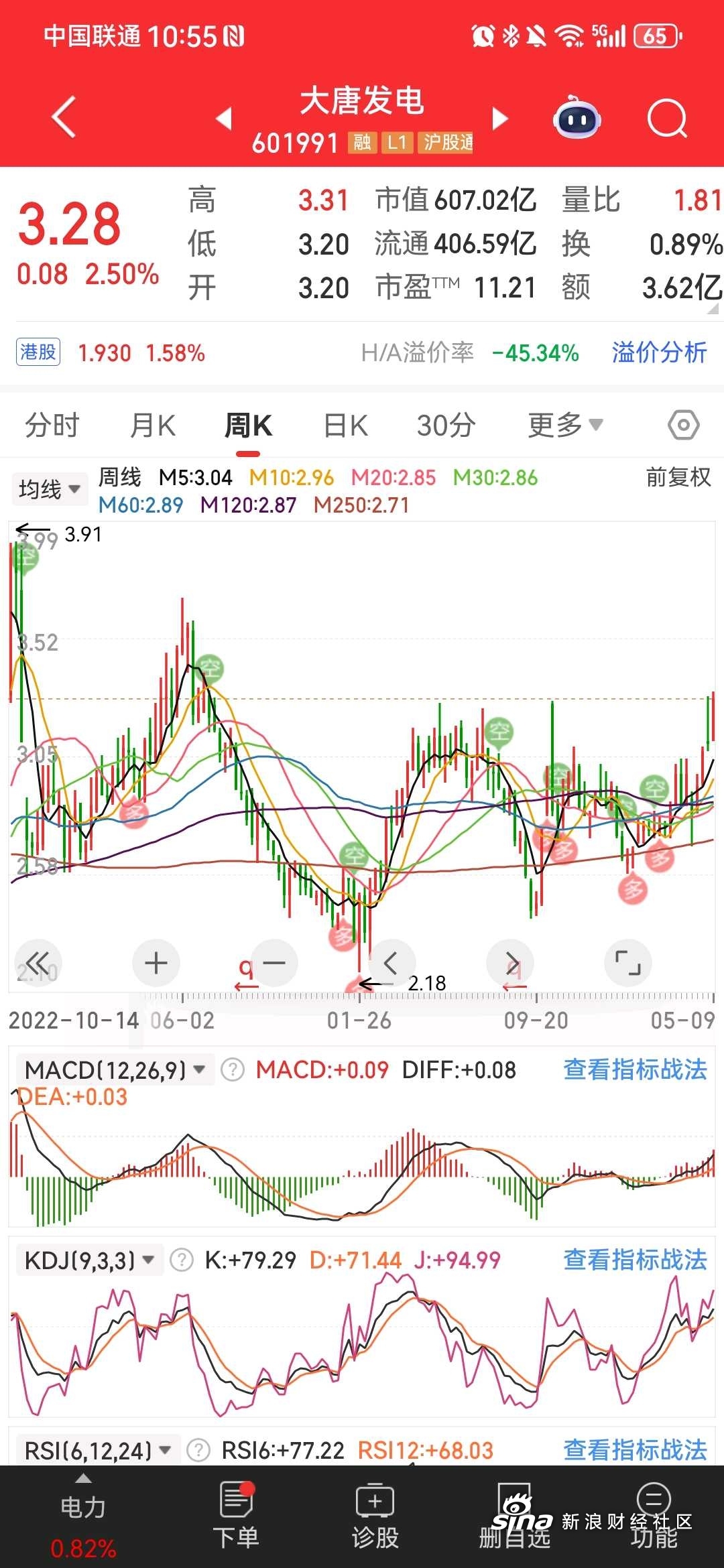Open stock search
Image resolution: width=724 pixels, height=1568 pixels.
[667, 119]
